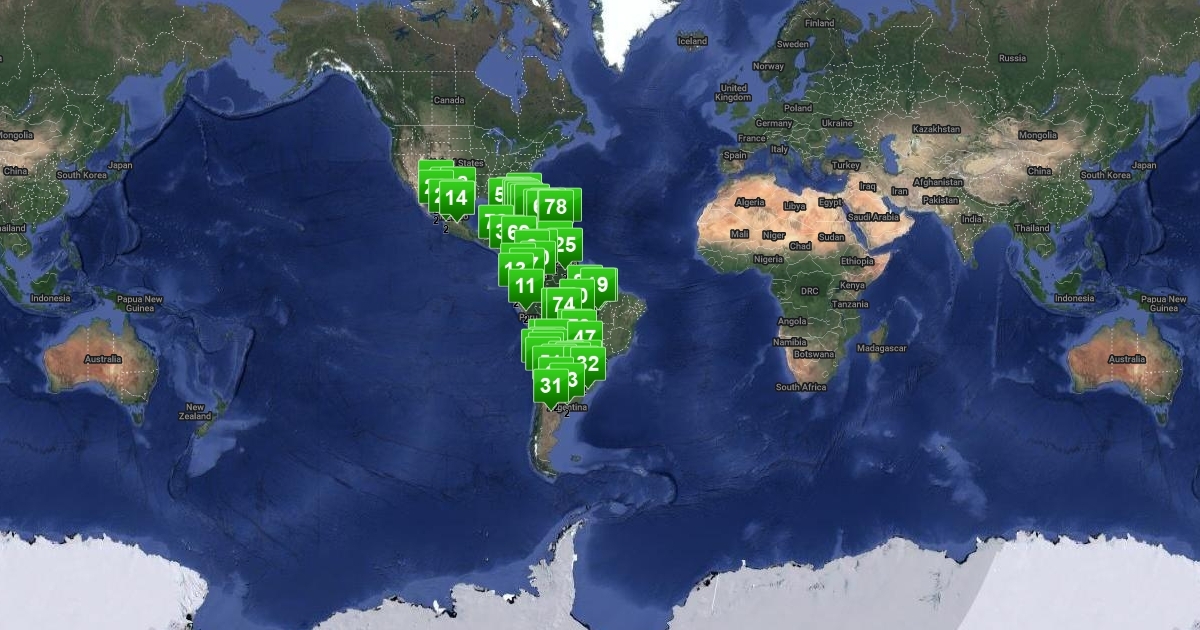Select the marker numbered 74
The image size is (1200, 630).
563,304
